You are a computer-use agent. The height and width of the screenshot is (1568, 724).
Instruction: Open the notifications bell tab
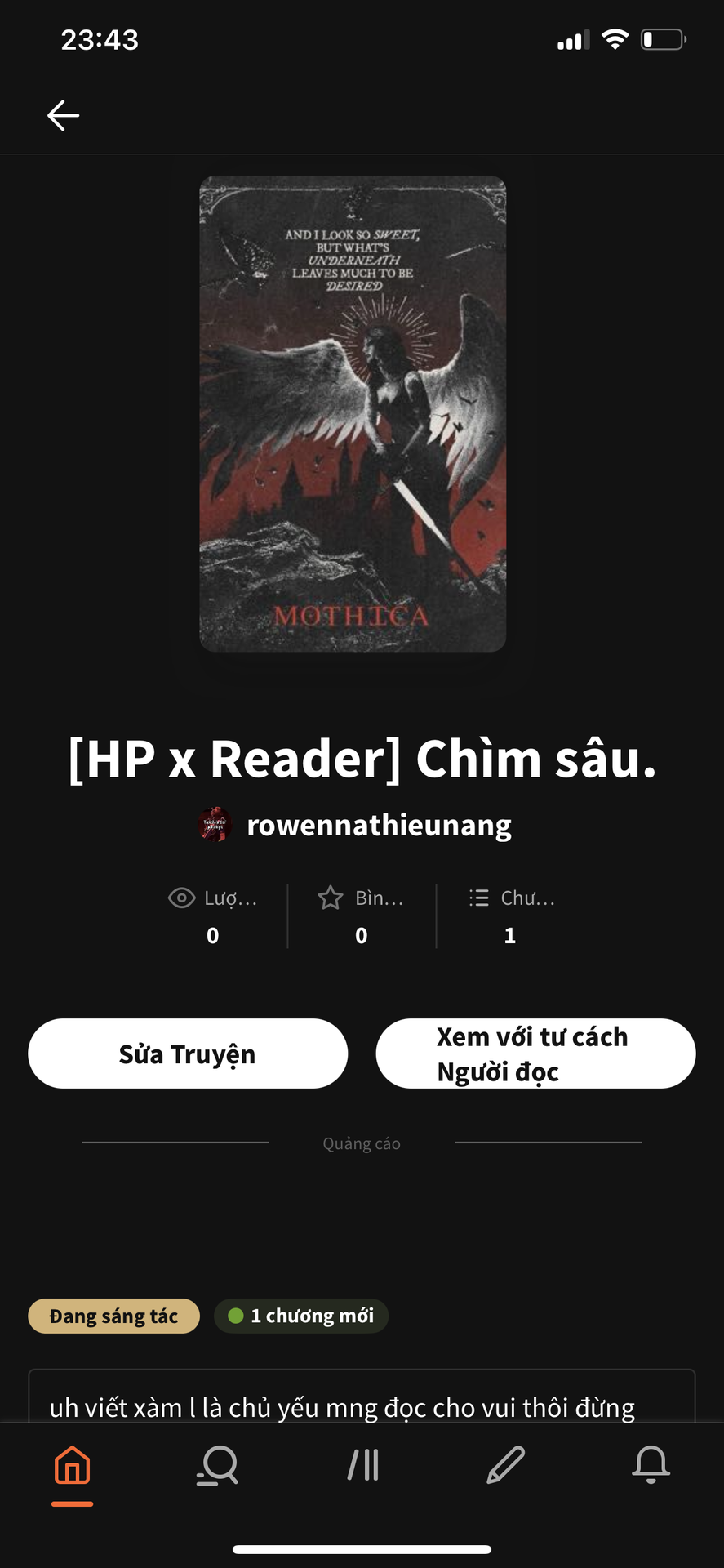pyautogui.click(x=651, y=1464)
